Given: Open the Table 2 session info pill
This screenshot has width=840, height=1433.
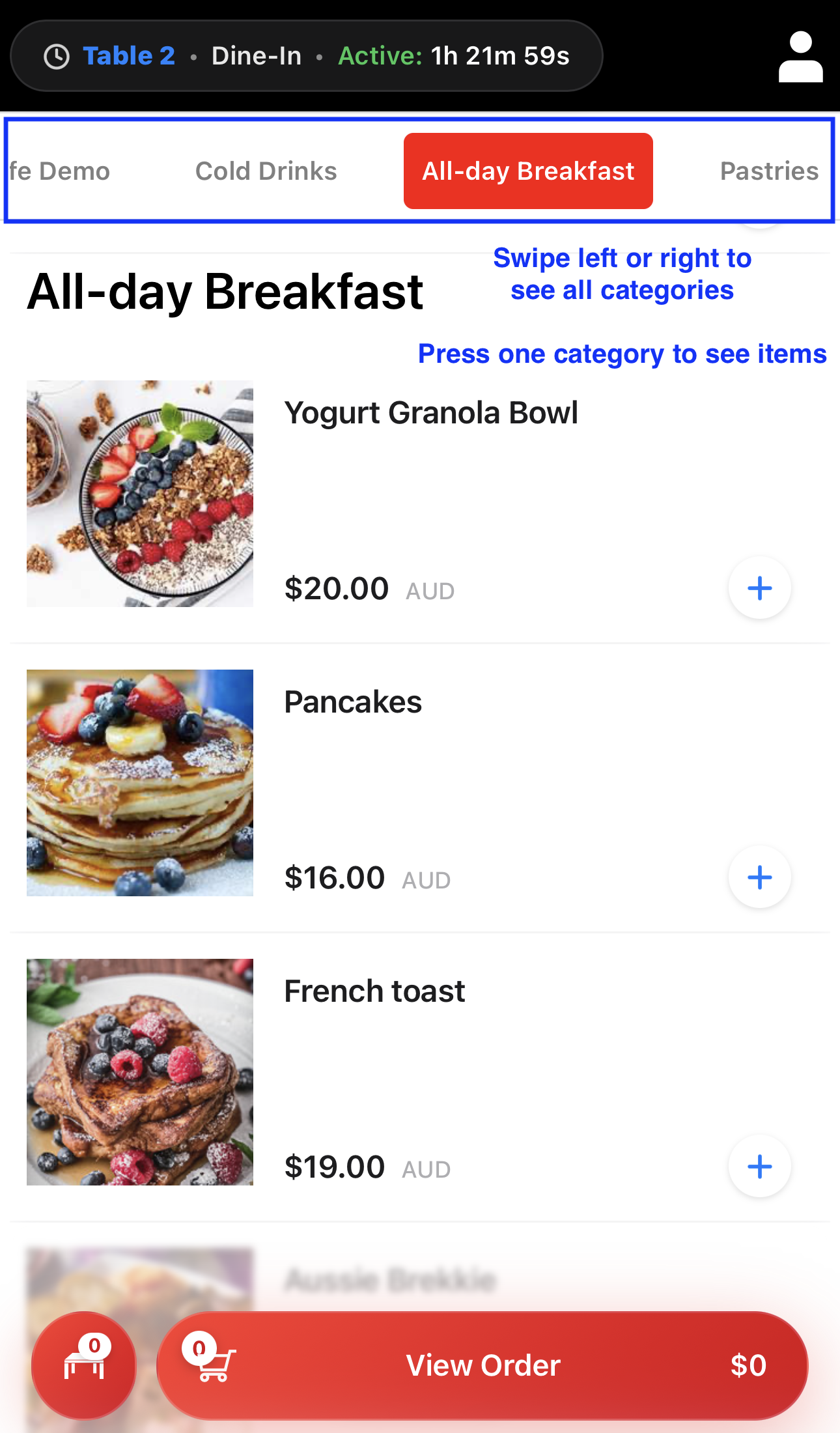Looking at the screenshot, I should [x=307, y=56].
